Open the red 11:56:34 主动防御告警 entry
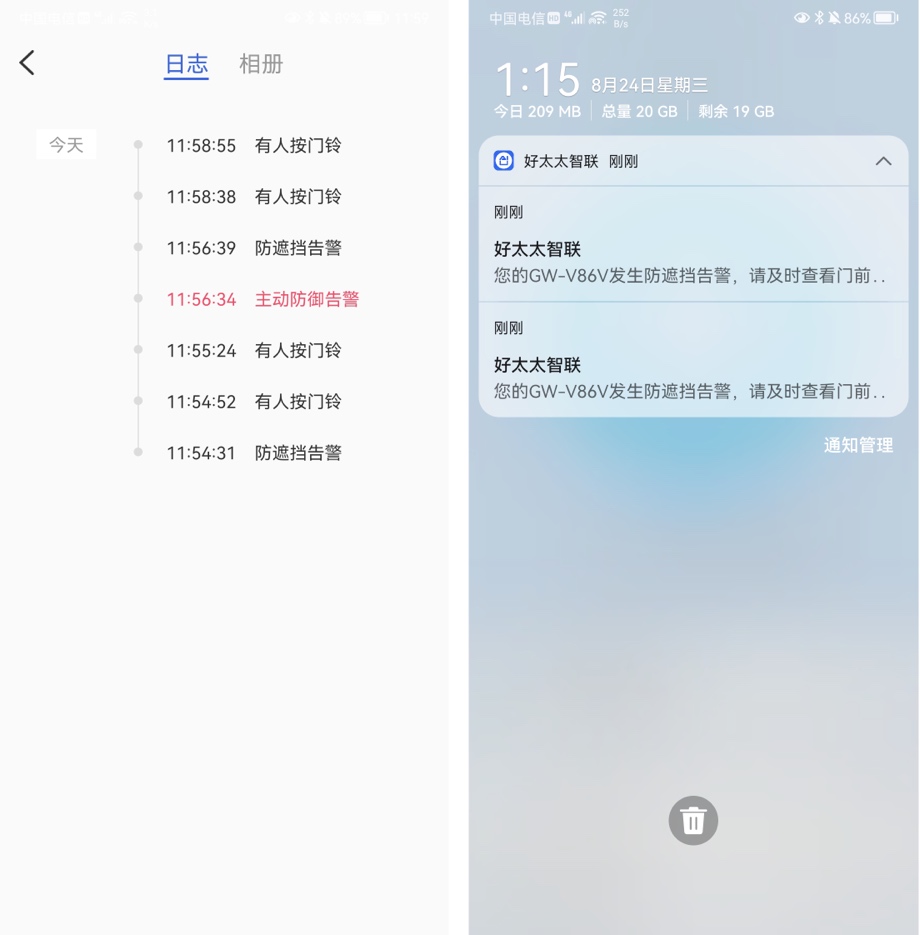Image resolution: width=920 pixels, height=935 pixels. [262, 299]
